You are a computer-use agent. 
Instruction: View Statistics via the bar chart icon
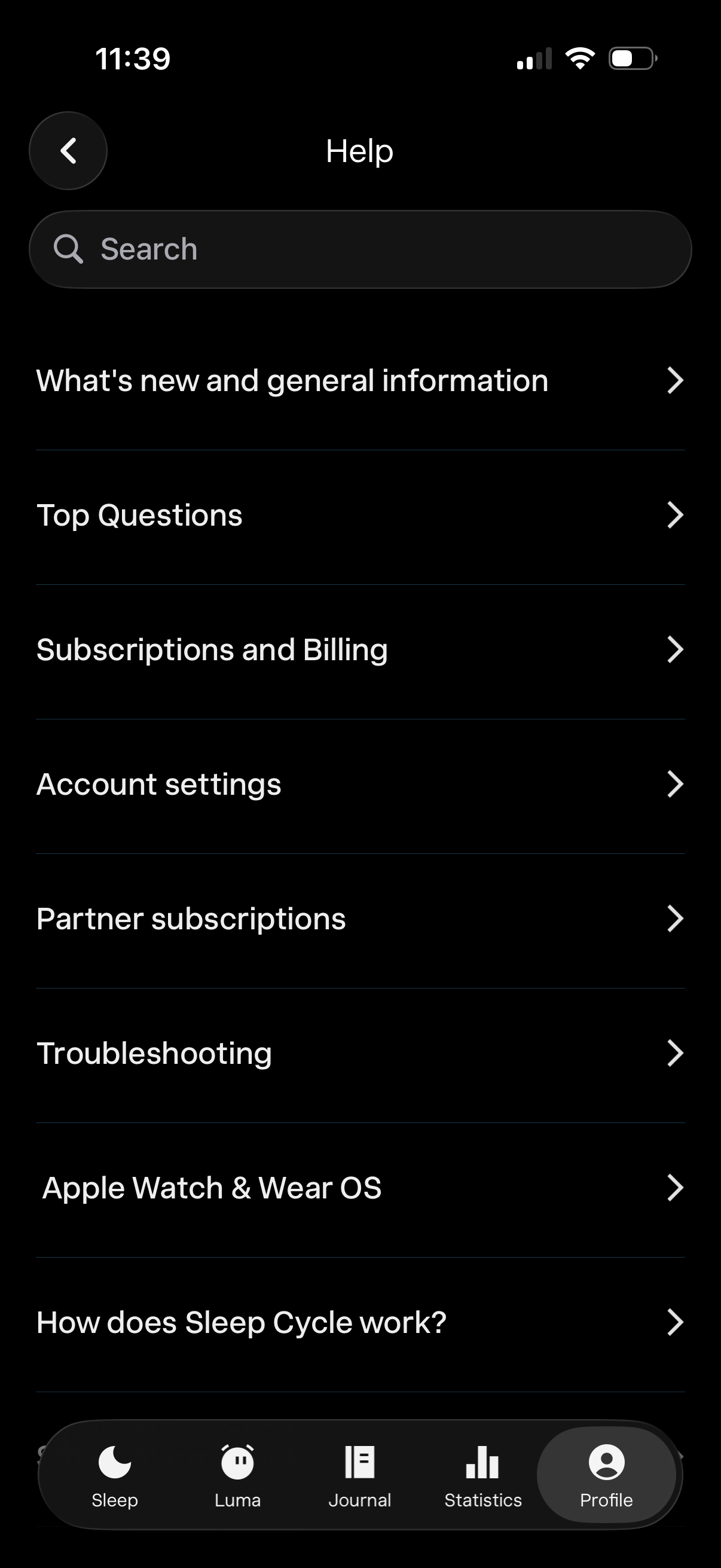[x=482, y=1463]
